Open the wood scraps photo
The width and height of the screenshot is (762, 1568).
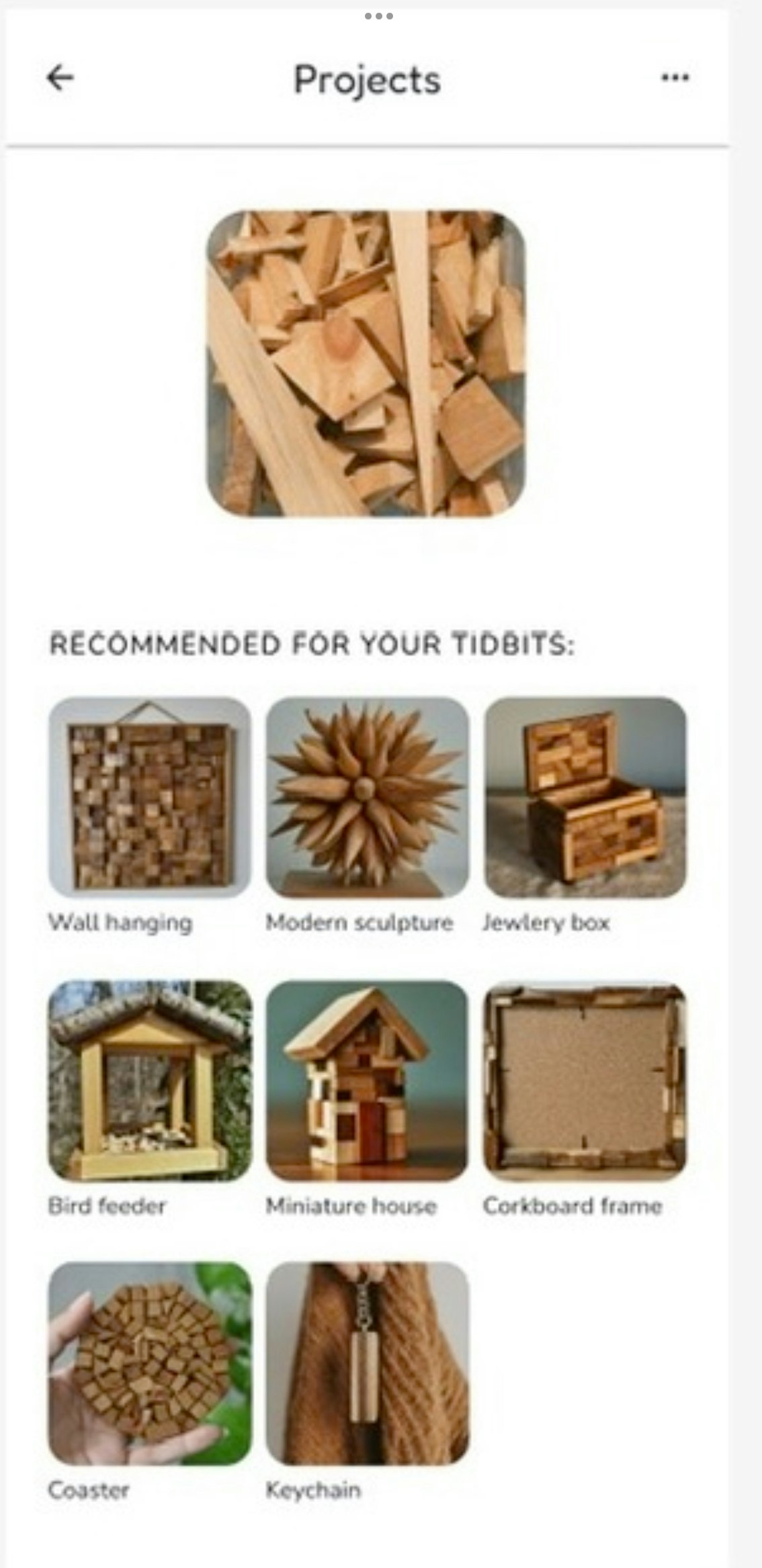click(x=366, y=363)
